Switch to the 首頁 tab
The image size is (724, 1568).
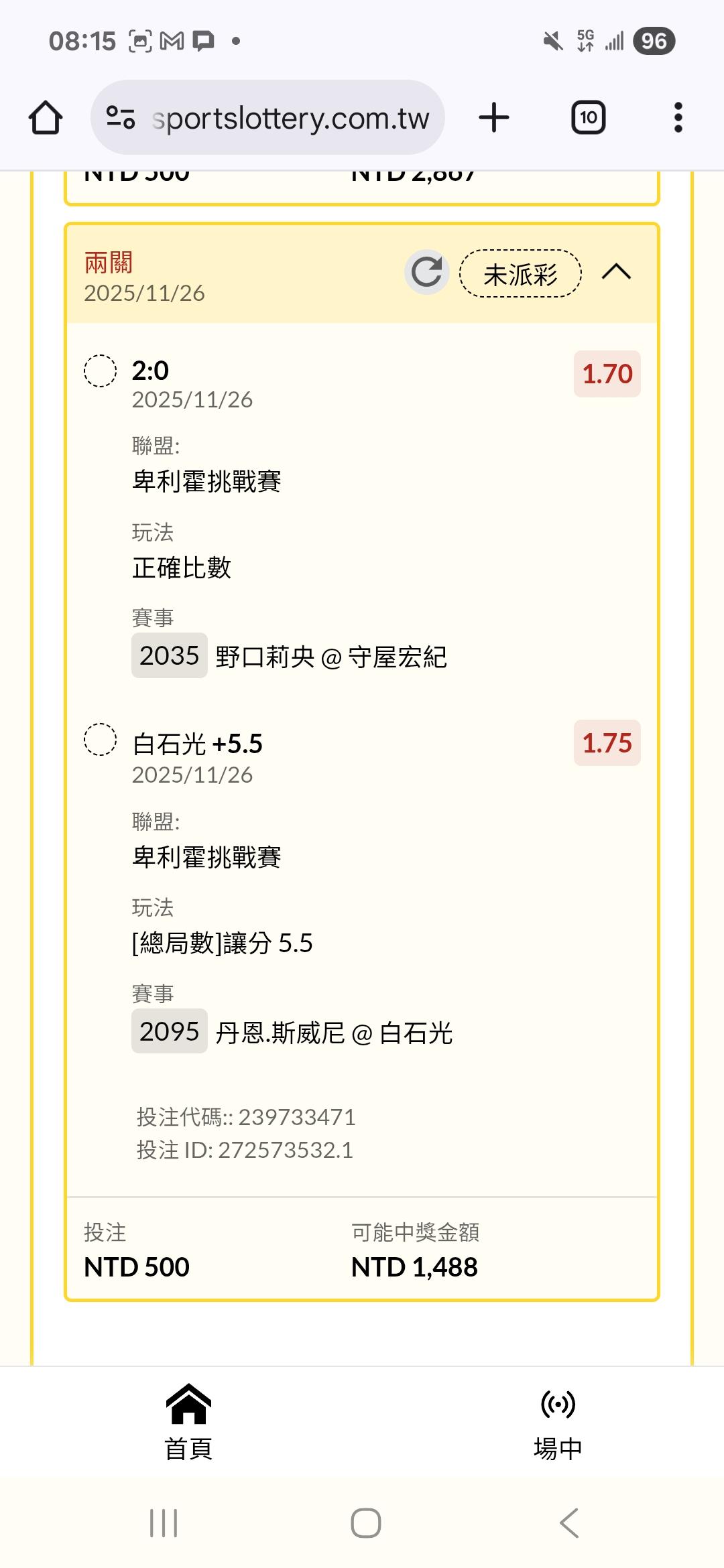[x=188, y=1422]
